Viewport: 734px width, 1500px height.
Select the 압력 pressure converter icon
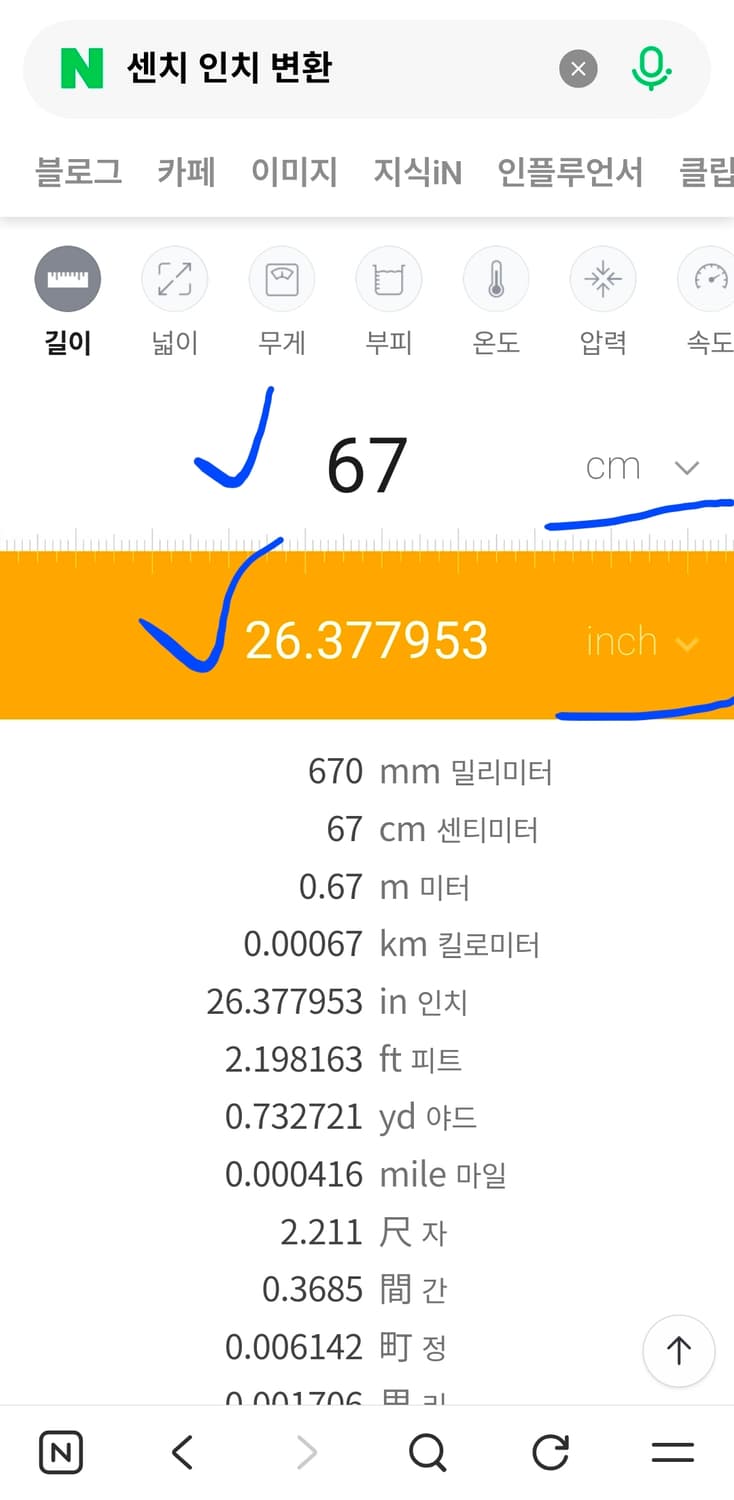coord(603,279)
